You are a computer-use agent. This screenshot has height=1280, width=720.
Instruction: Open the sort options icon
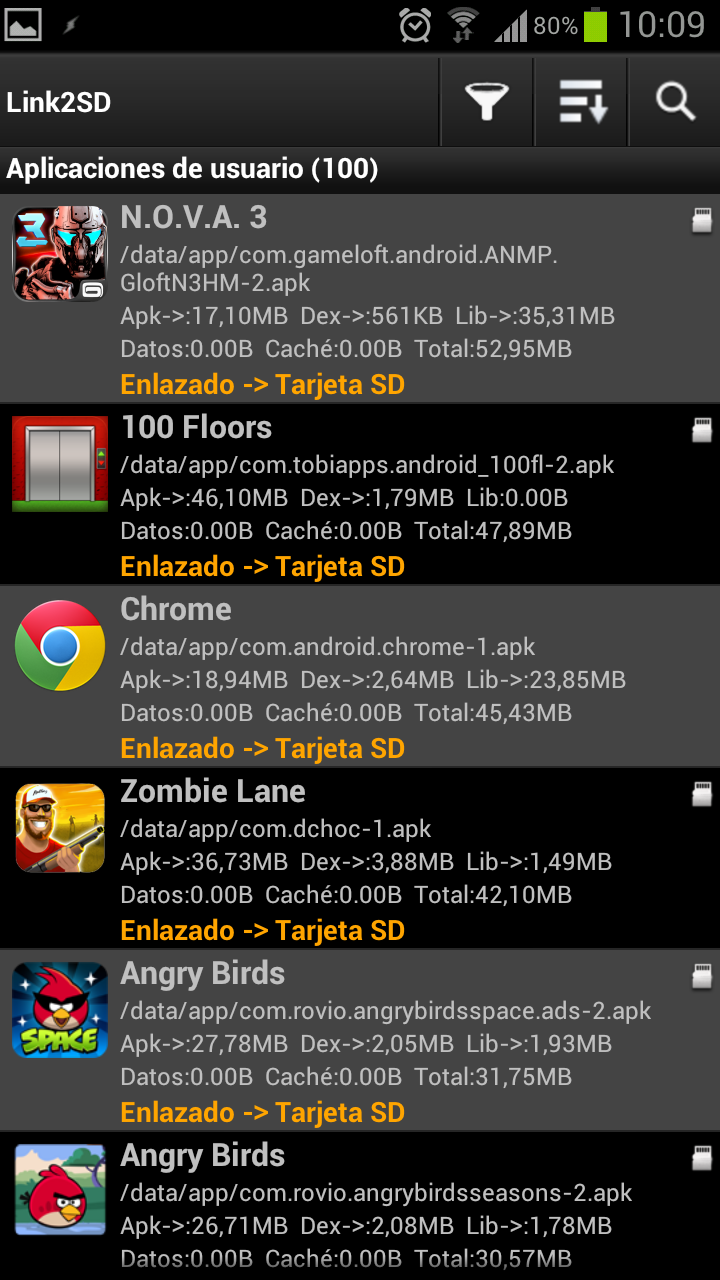click(x=582, y=102)
